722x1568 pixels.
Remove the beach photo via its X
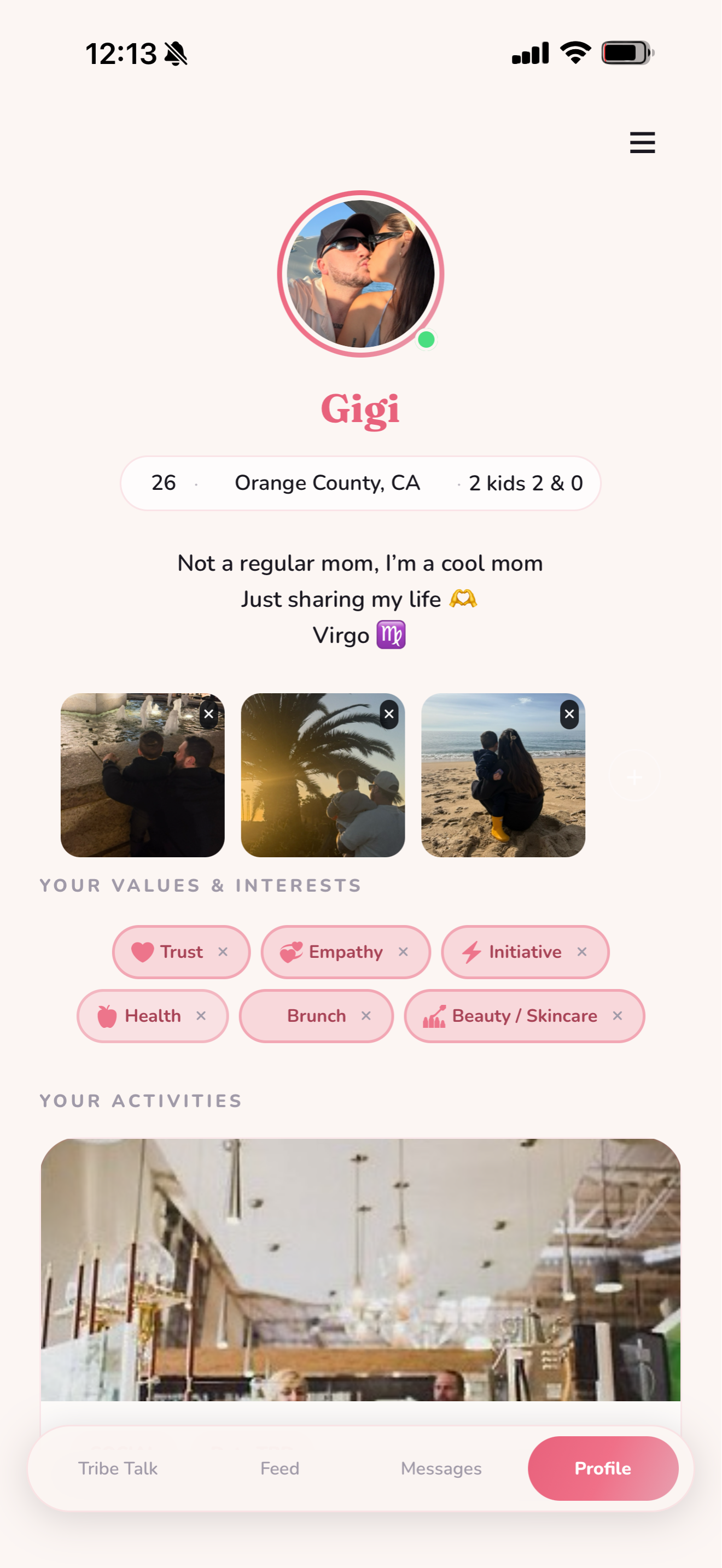[569, 713]
